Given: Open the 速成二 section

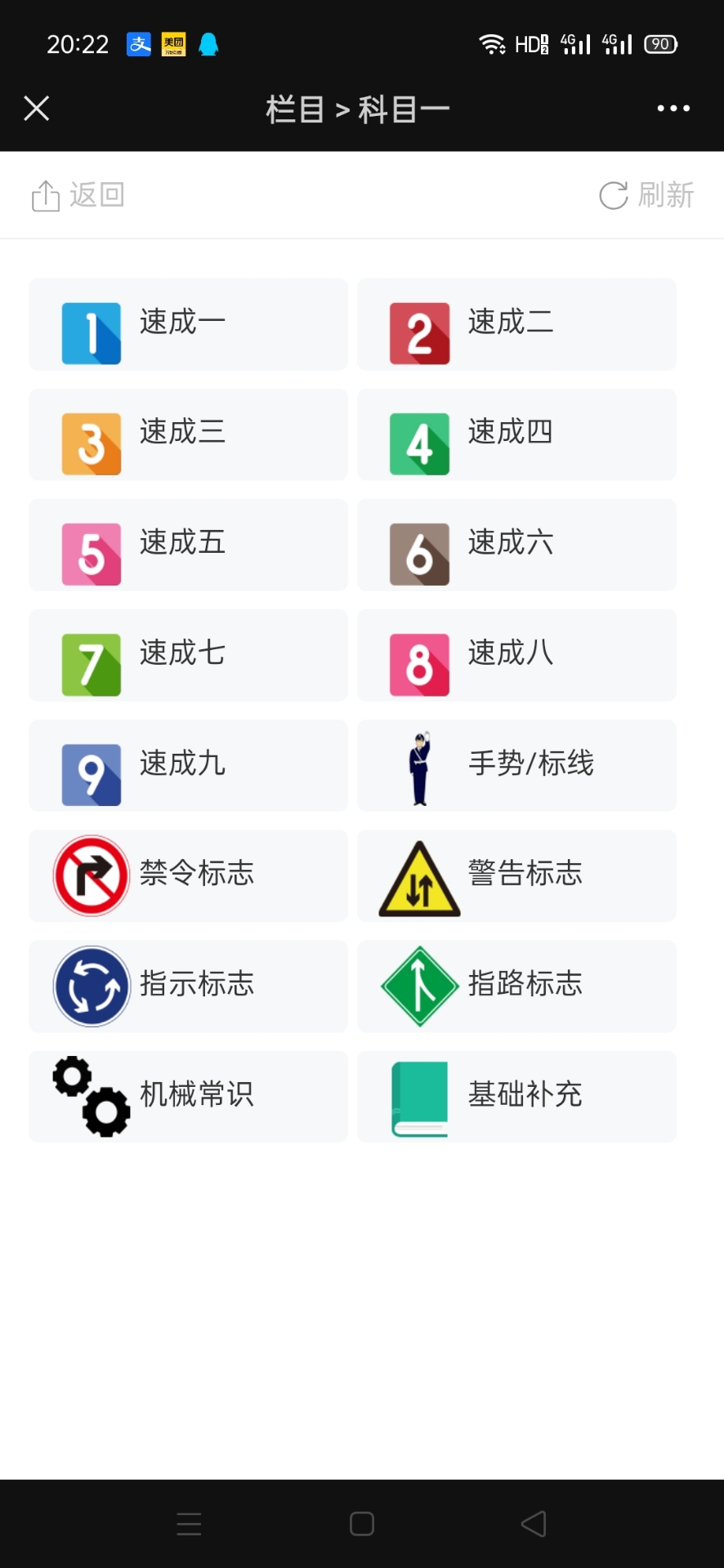Looking at the screenshot, I should point(516,324).
